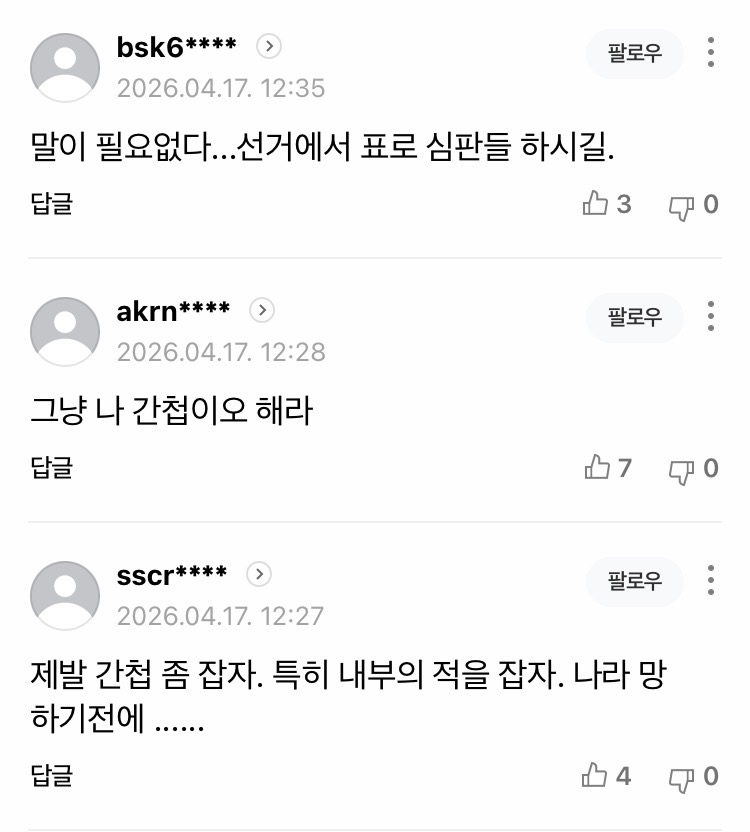Follow user bsk6****

[x=634, y=53]
